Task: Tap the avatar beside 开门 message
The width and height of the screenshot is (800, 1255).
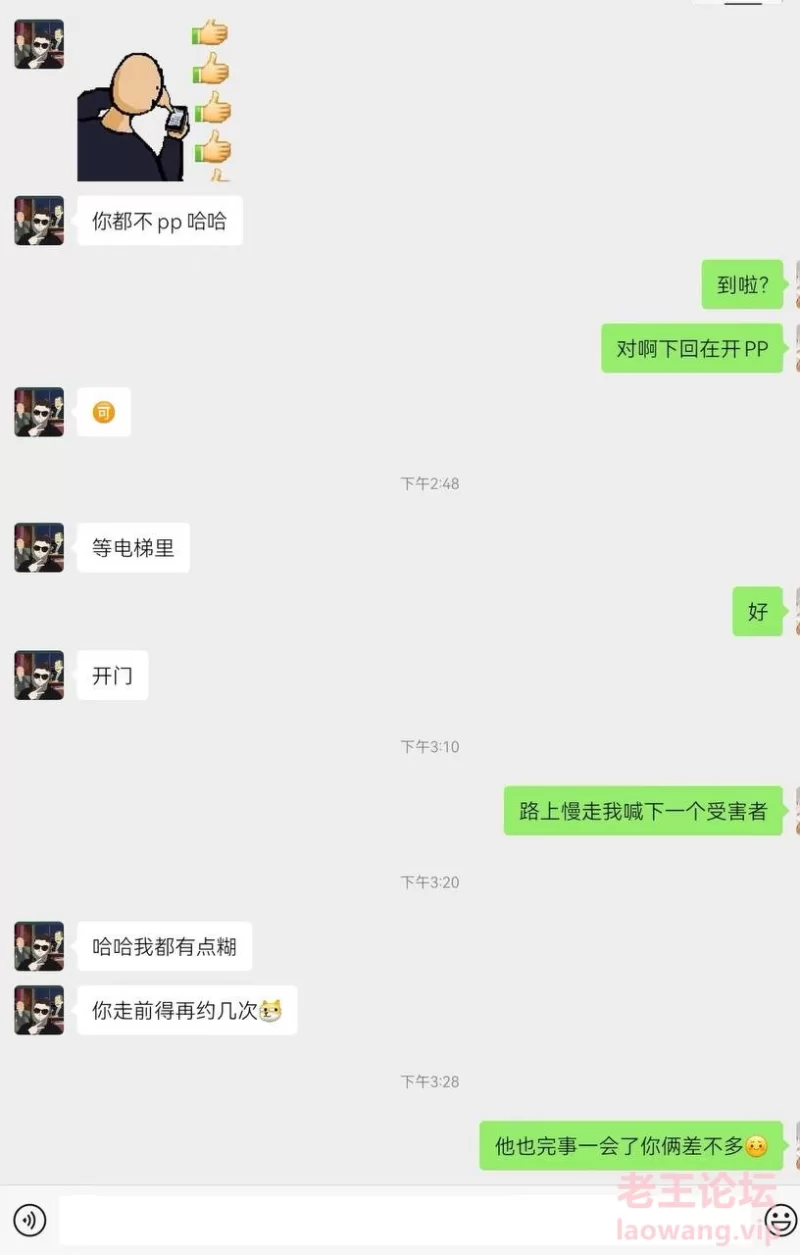Action: (39, 675)
